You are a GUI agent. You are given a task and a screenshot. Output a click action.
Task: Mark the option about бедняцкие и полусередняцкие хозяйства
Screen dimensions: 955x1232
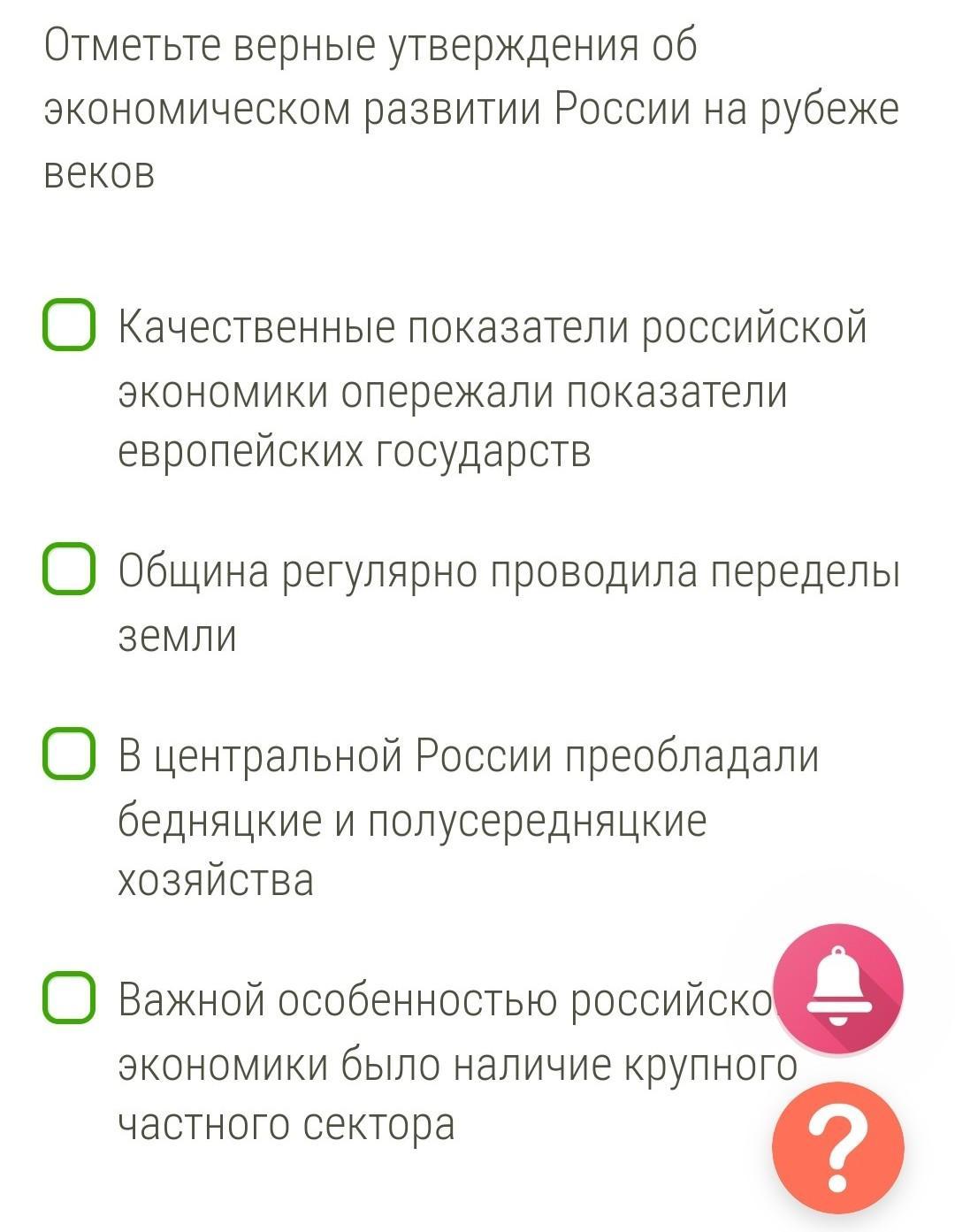click(x=68, y=754)
